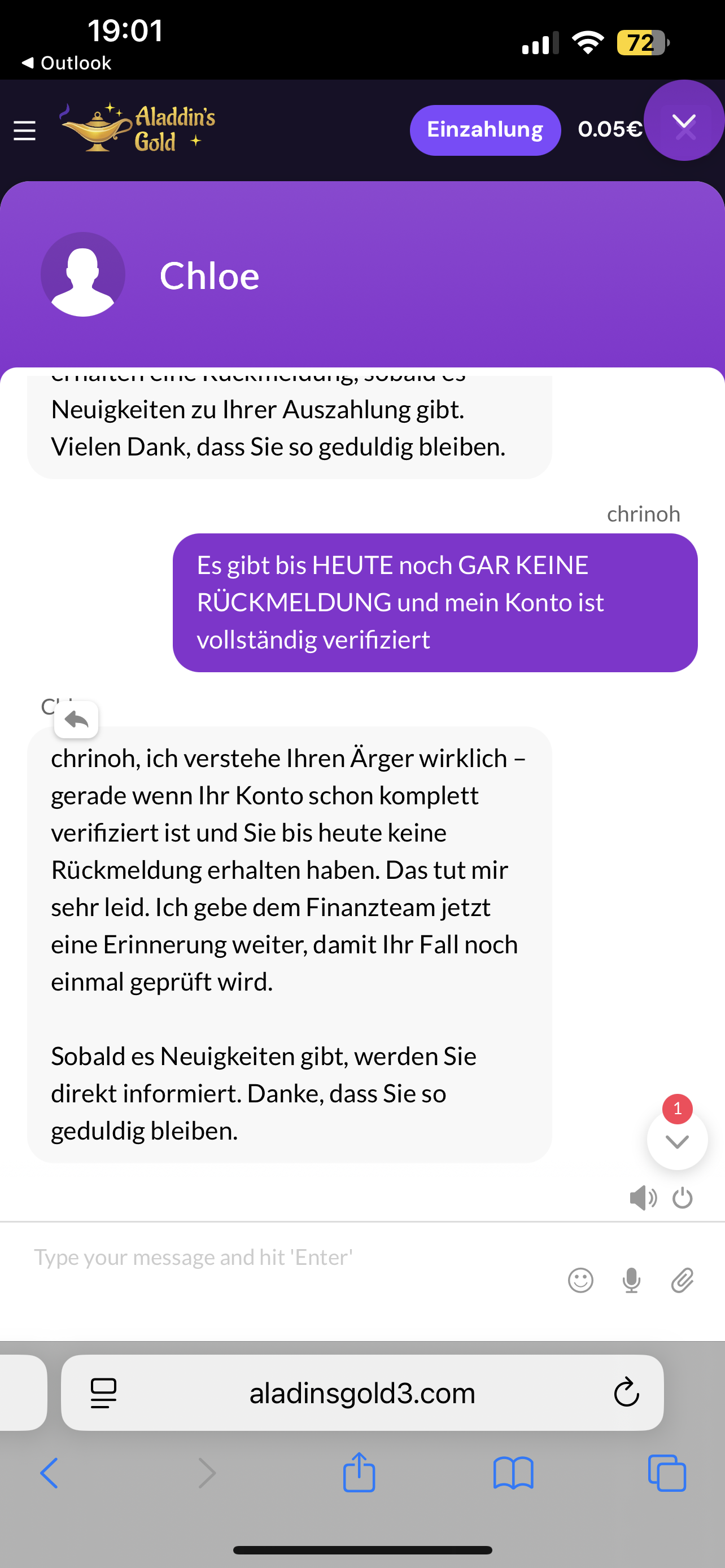Image resolution: width=725 pixels, height=1568 pixels.
Task: Return to the Outlook app
Action: point(67,63)
